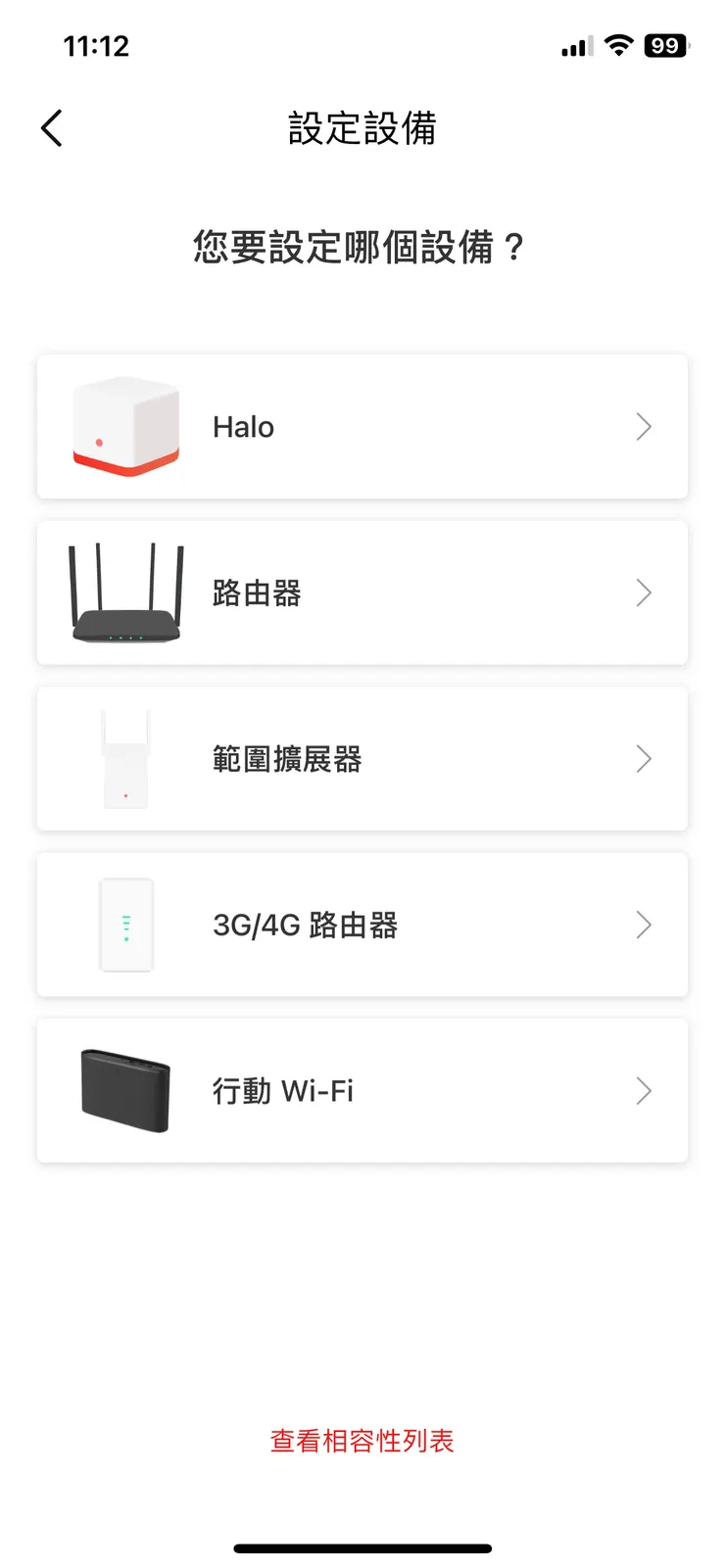Tap the Wi-Fi status icon

point(619,45)
